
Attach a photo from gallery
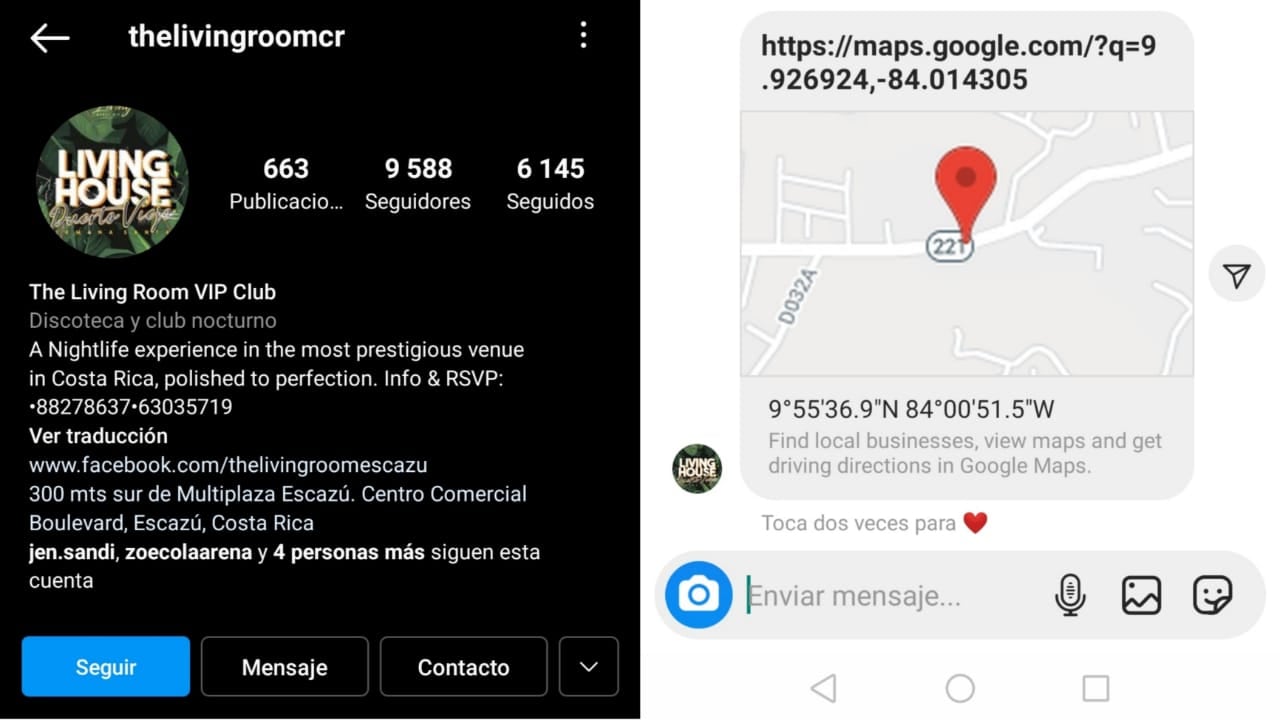1141,596
